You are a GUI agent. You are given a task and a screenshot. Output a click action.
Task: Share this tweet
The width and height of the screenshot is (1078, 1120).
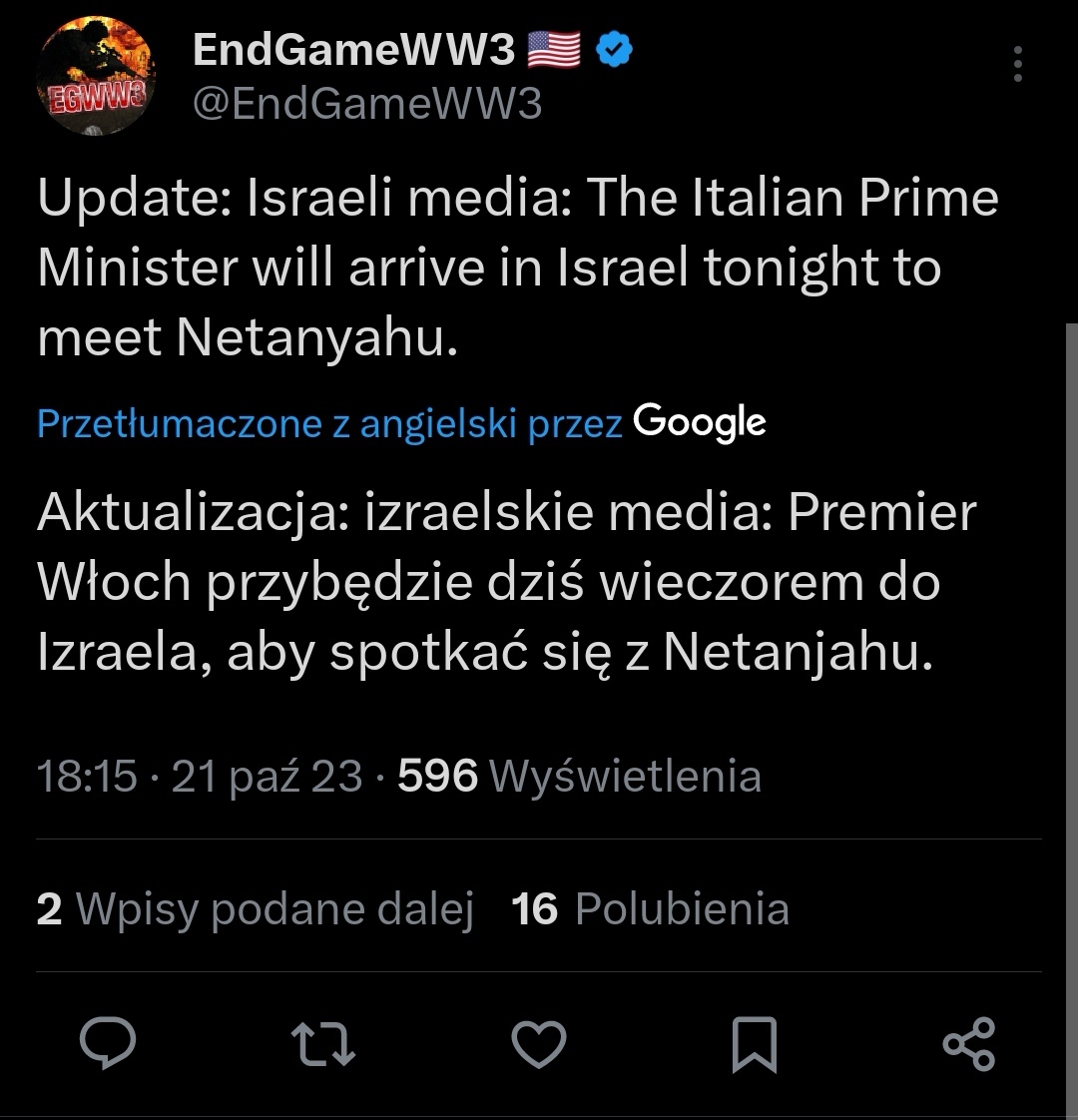click(969, 1043)
